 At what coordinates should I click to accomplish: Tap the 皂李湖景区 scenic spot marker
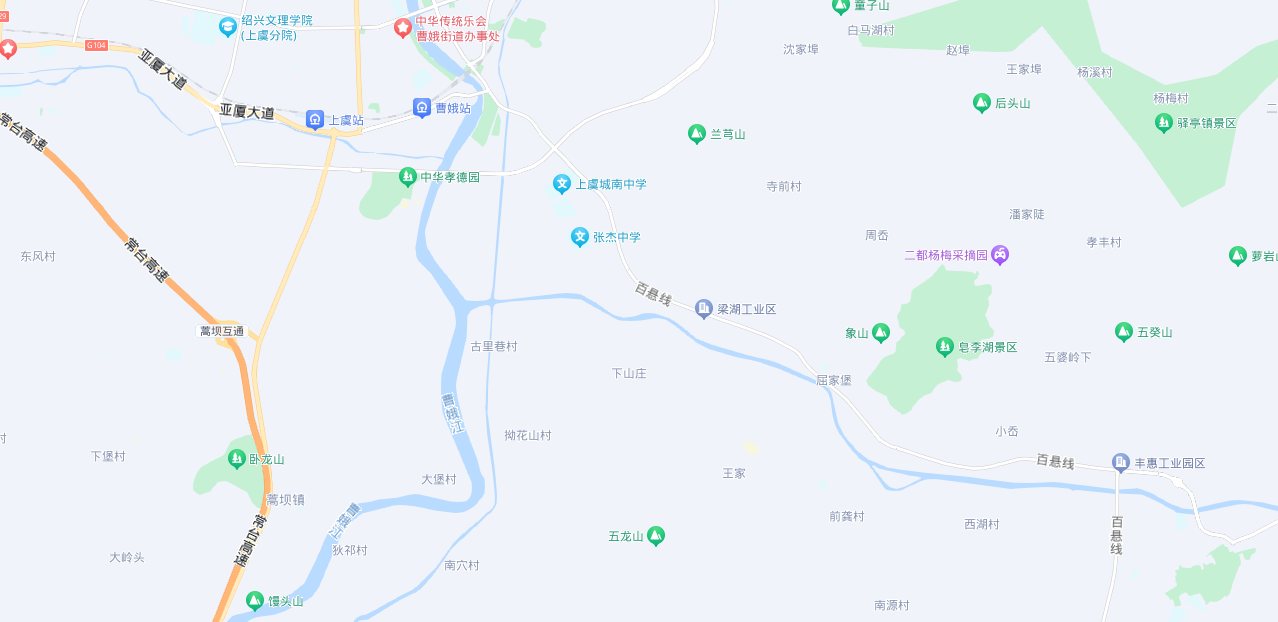[945, 347]
